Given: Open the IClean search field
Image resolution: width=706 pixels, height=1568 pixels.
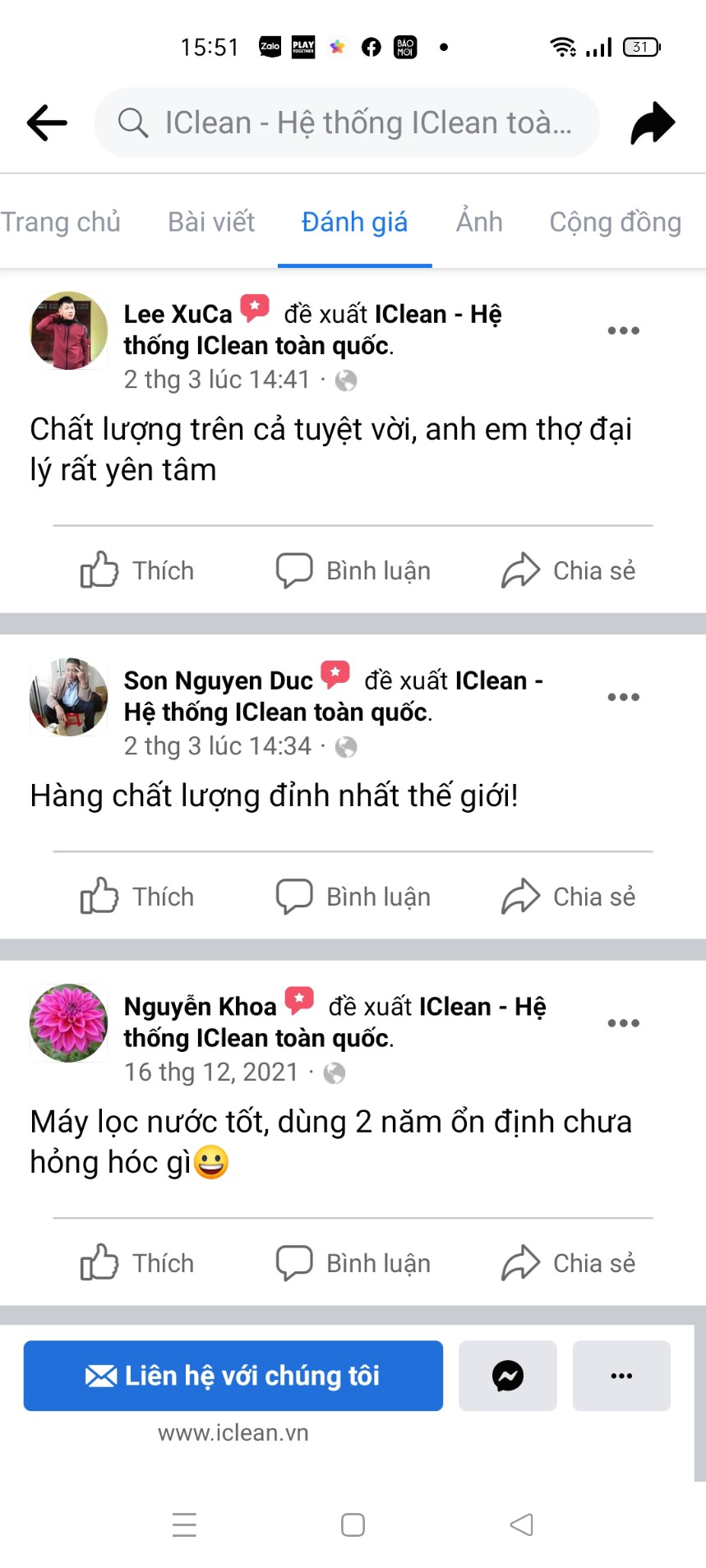Looking at the screenshot, I should 347,123.
